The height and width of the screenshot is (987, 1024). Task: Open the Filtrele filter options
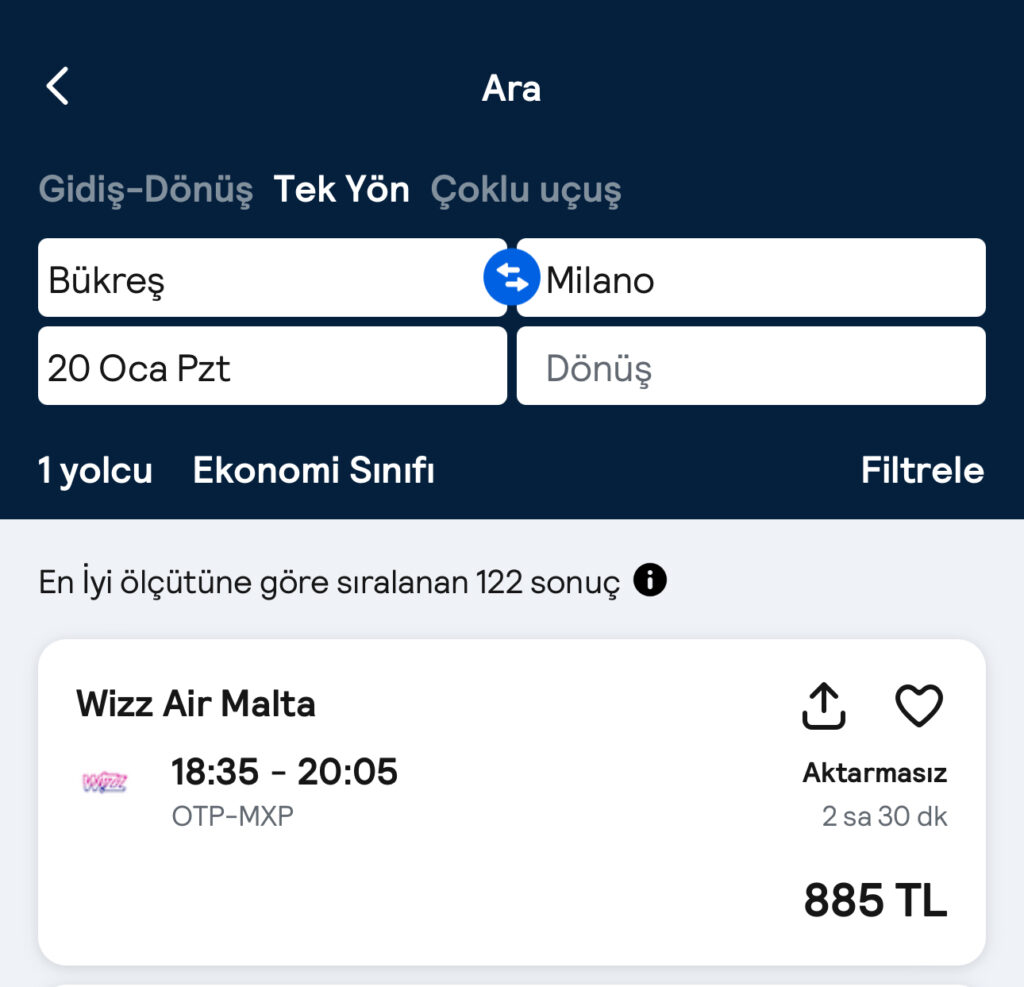click(922, 470)
